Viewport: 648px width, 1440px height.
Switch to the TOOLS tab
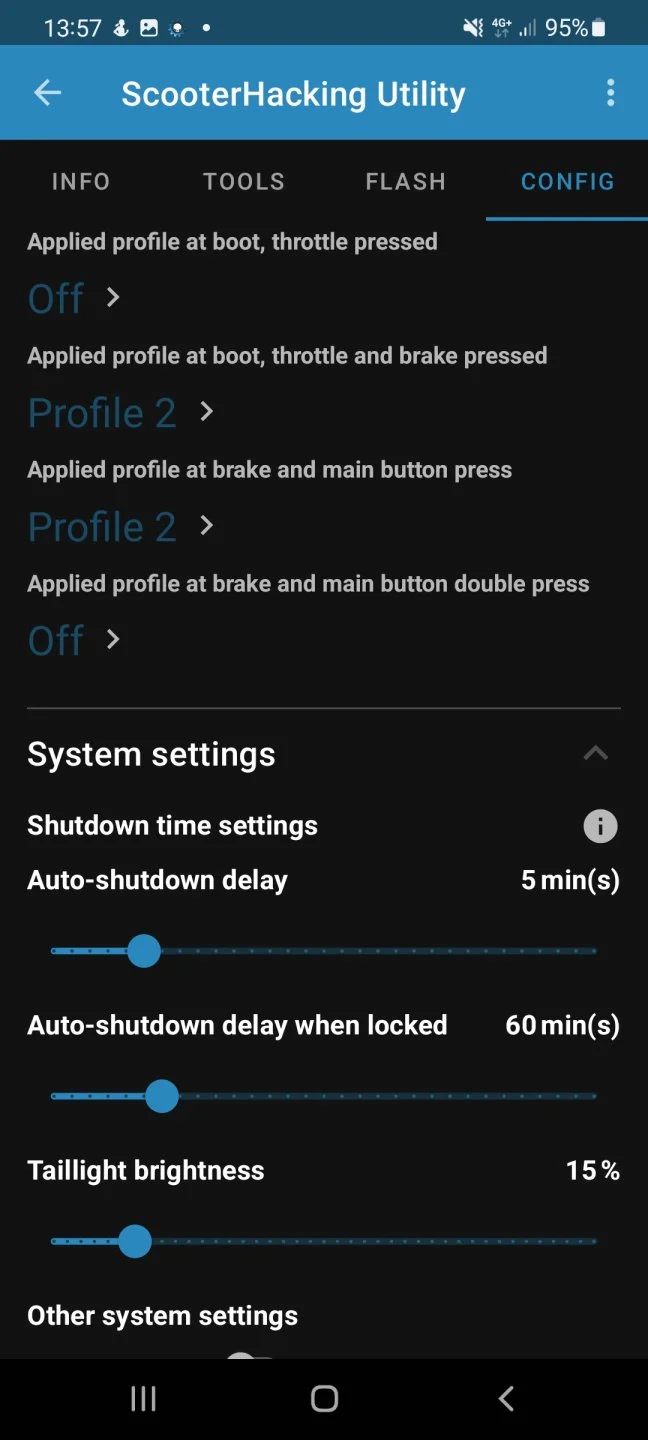[244, 181]
